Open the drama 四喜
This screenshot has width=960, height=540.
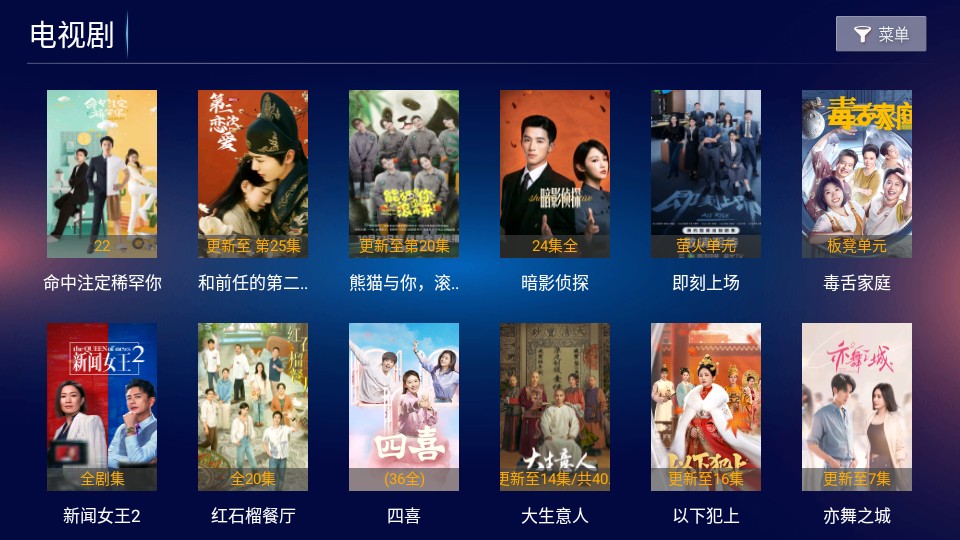[x=404, y=407]
